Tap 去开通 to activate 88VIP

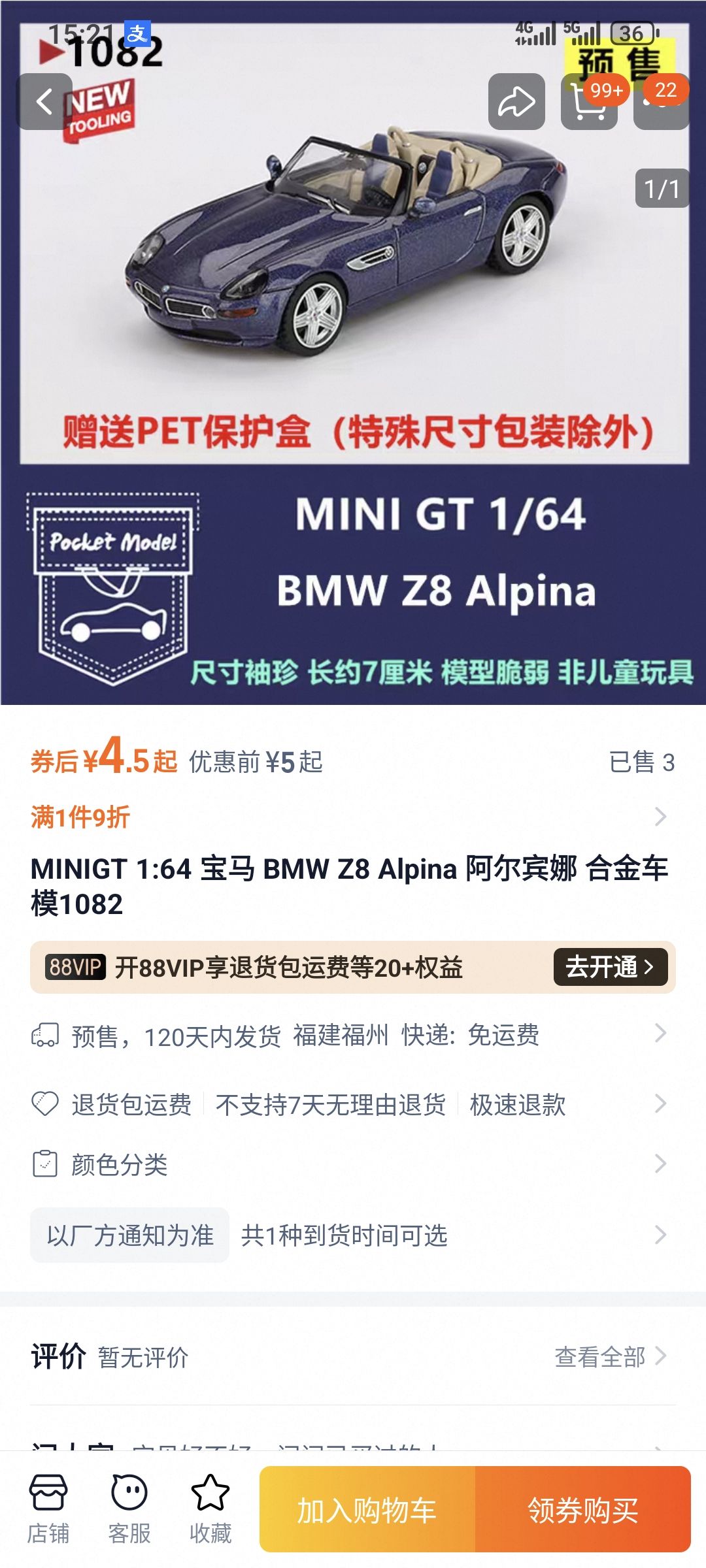611,967
